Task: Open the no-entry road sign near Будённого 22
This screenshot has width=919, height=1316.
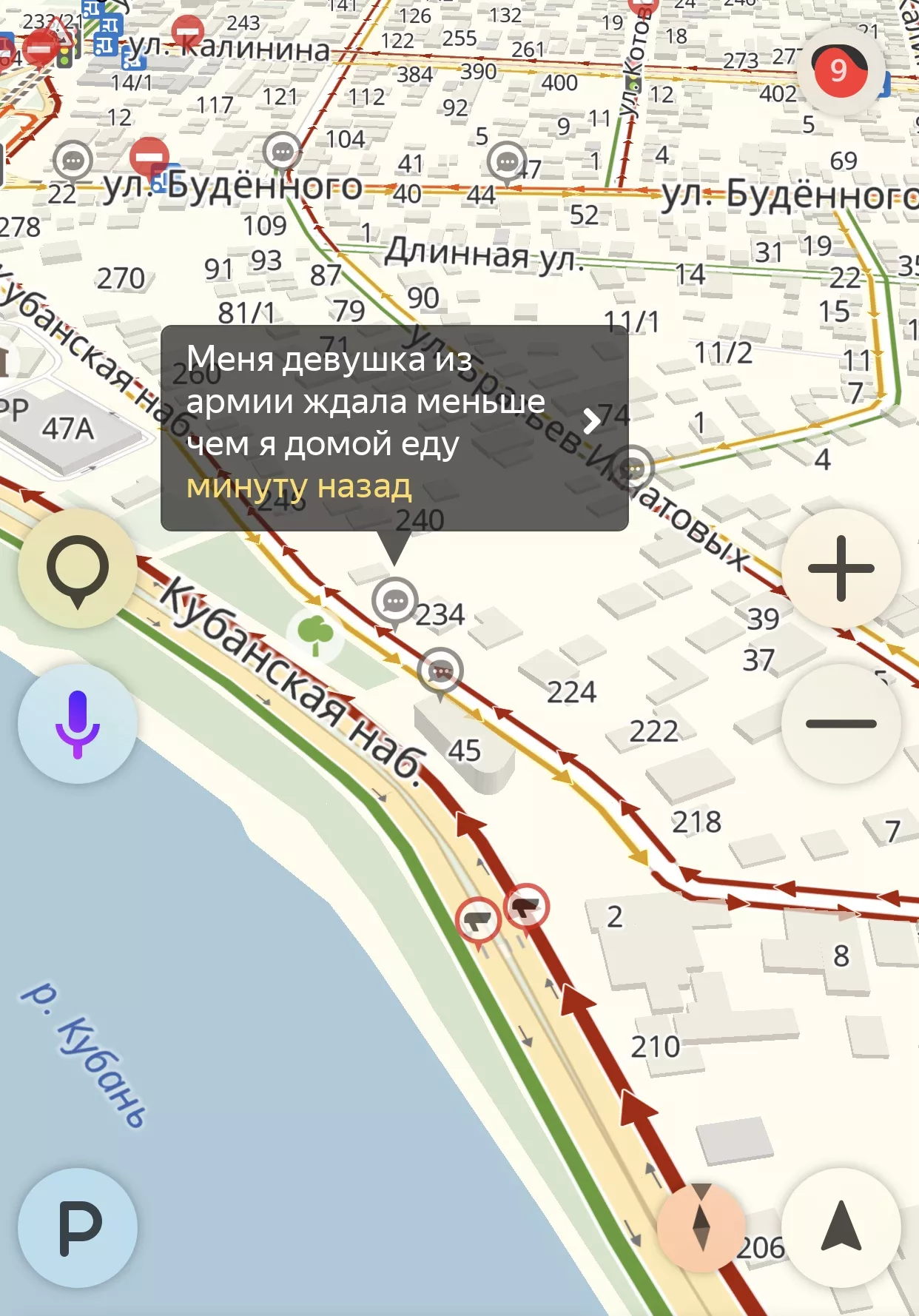Action: [x=149, y=157]
